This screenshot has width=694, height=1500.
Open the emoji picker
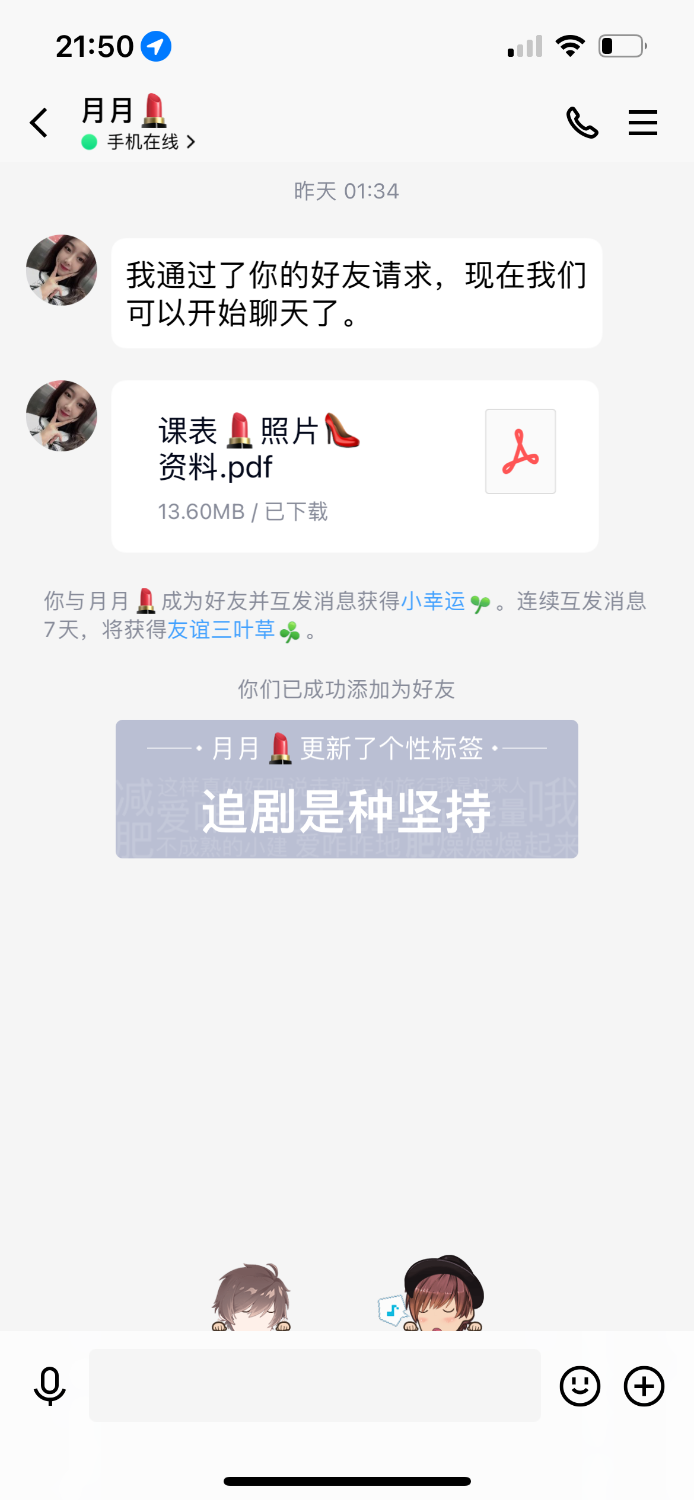(580, 1386)
